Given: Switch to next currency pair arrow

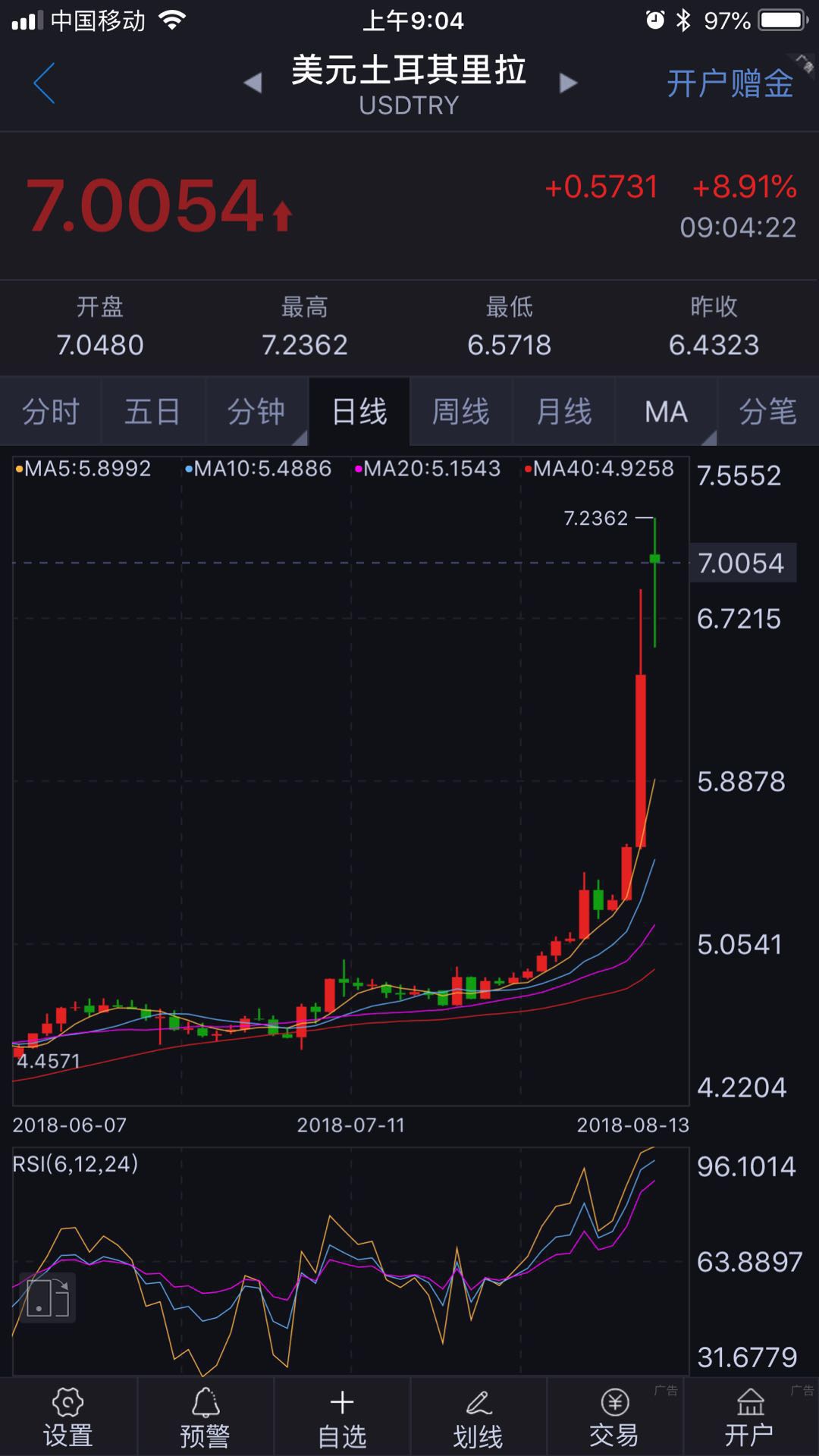Looking at the screenshot, I should (568, 83).
